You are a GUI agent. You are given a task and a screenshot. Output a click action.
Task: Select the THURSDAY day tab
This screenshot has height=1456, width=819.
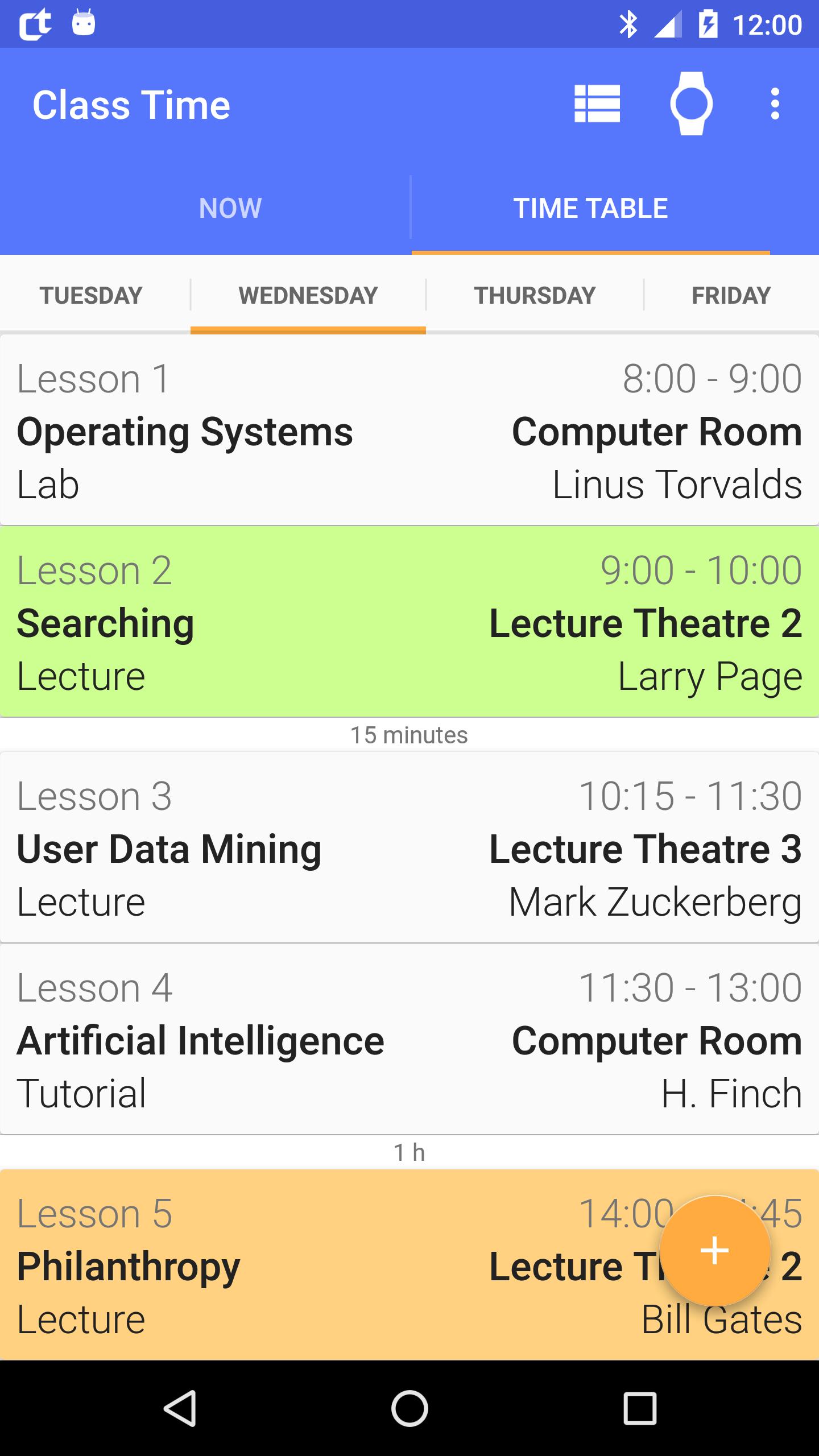click(534, 295)
